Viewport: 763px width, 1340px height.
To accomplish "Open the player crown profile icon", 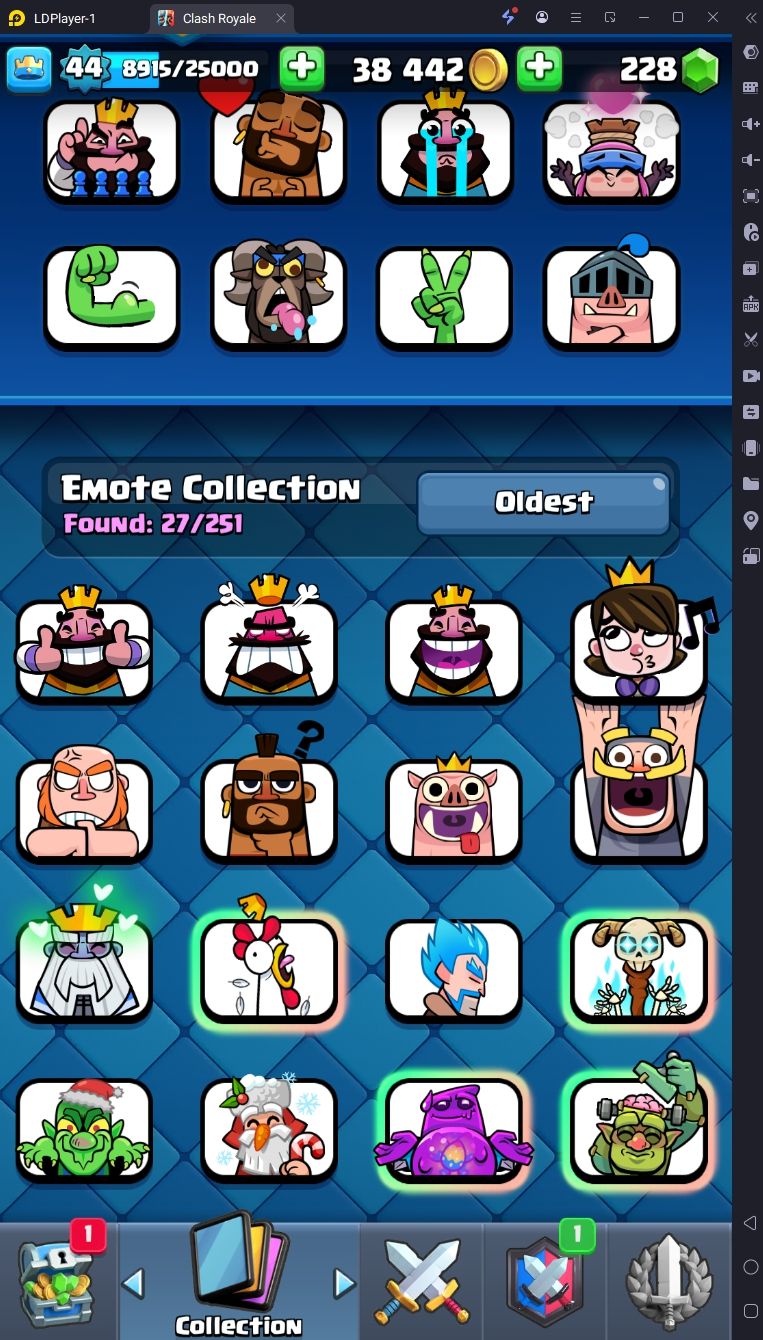I will coord(29,69).
